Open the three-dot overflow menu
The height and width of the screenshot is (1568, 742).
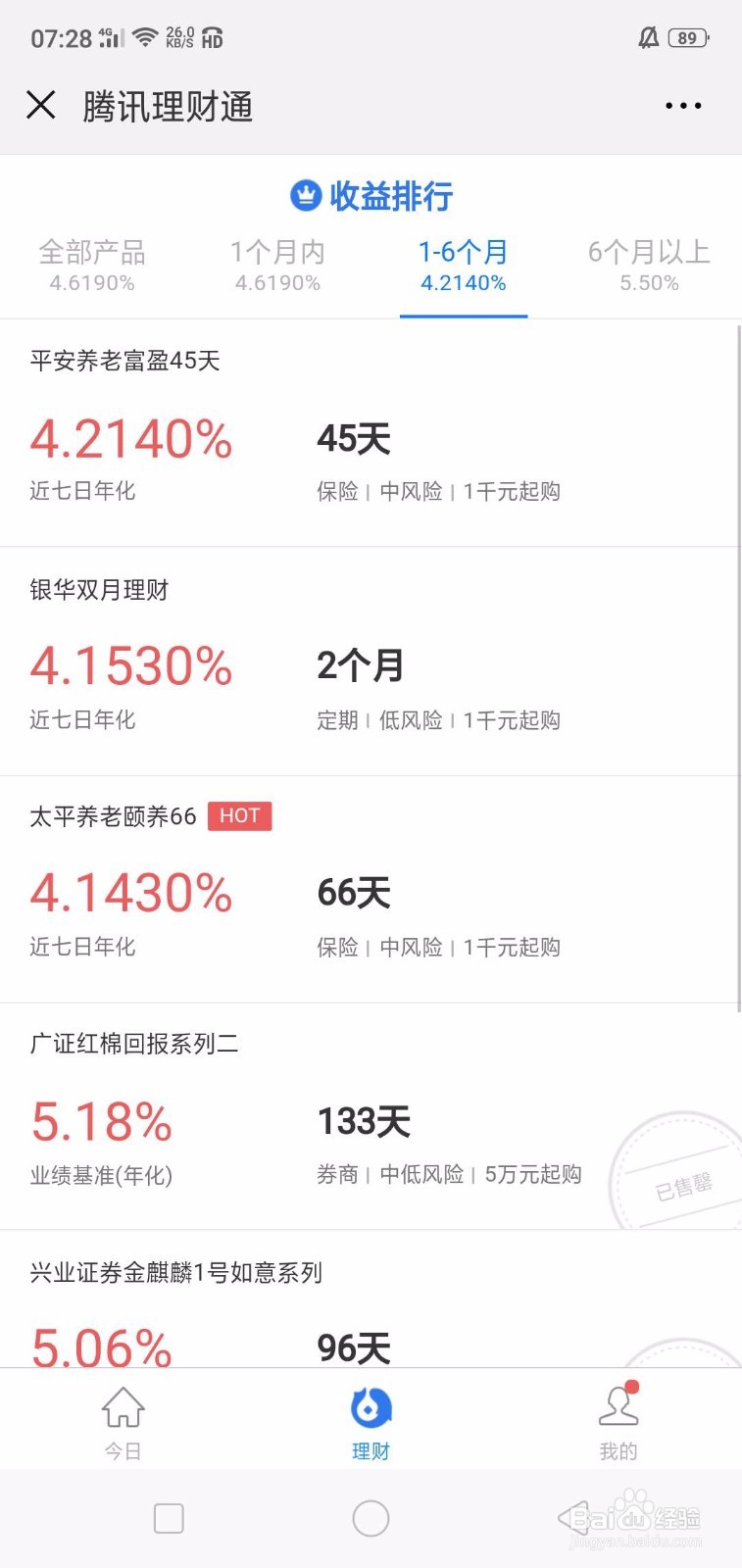click(683, 106)
